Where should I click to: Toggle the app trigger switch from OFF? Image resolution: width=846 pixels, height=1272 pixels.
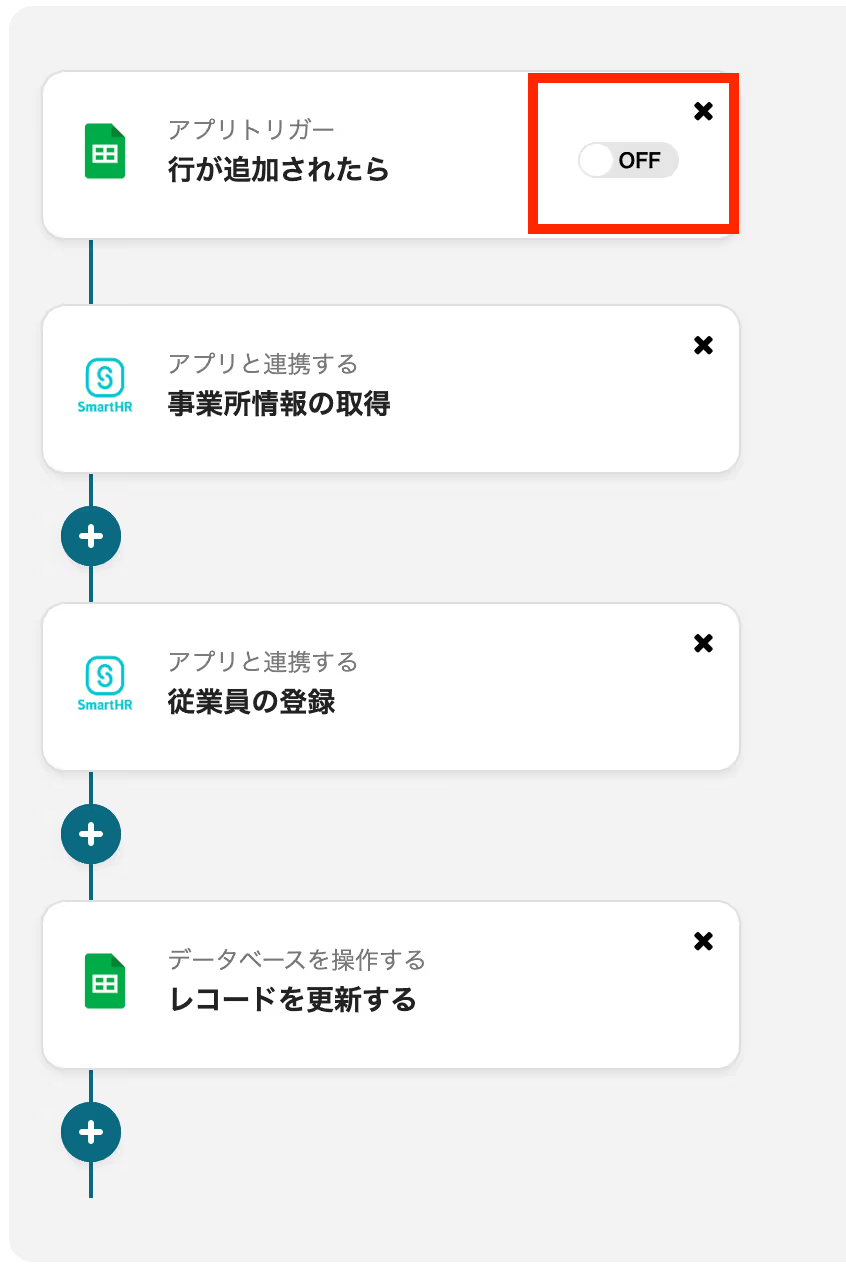tap(628, 160)
